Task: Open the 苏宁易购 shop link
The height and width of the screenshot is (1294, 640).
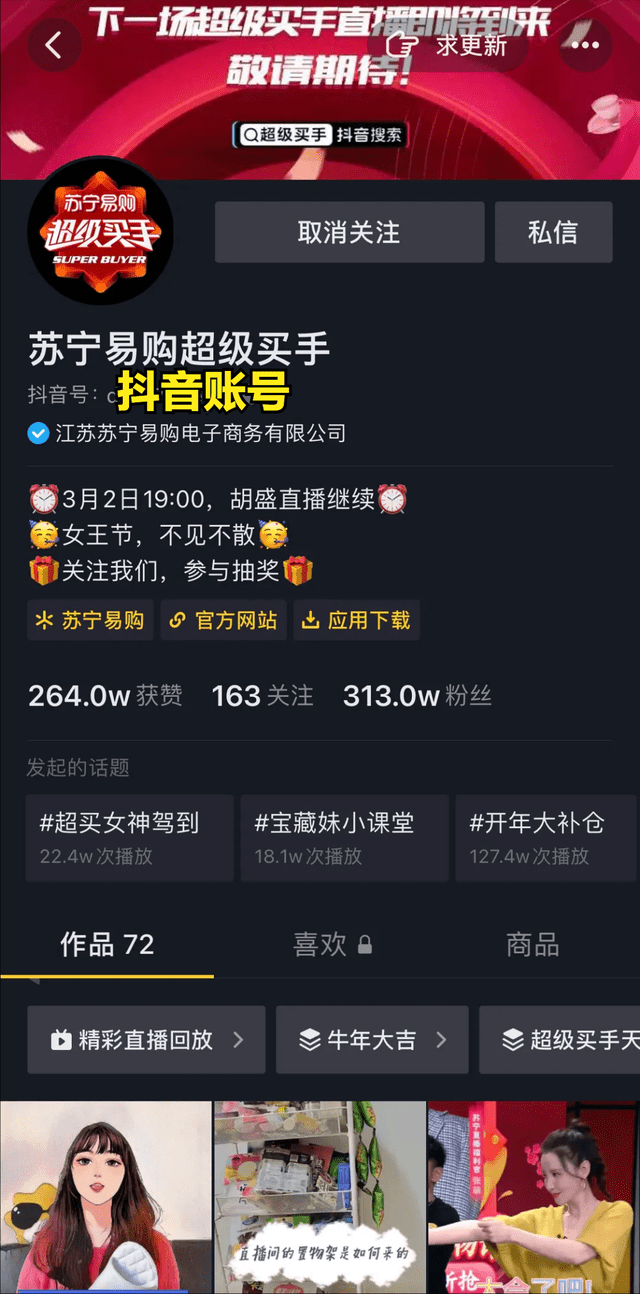Action: pos(90,620)
